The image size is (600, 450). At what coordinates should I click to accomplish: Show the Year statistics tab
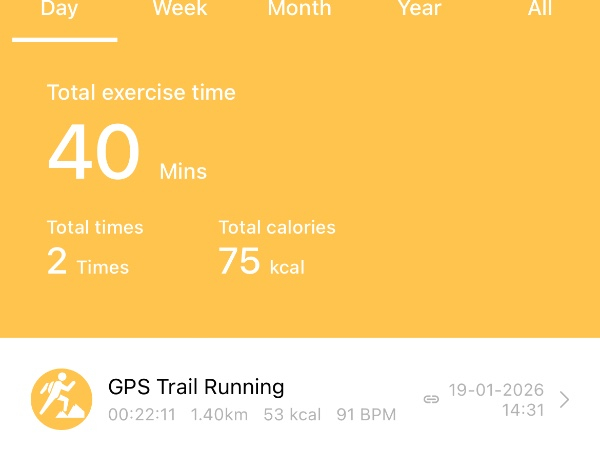tap(419, 10)
